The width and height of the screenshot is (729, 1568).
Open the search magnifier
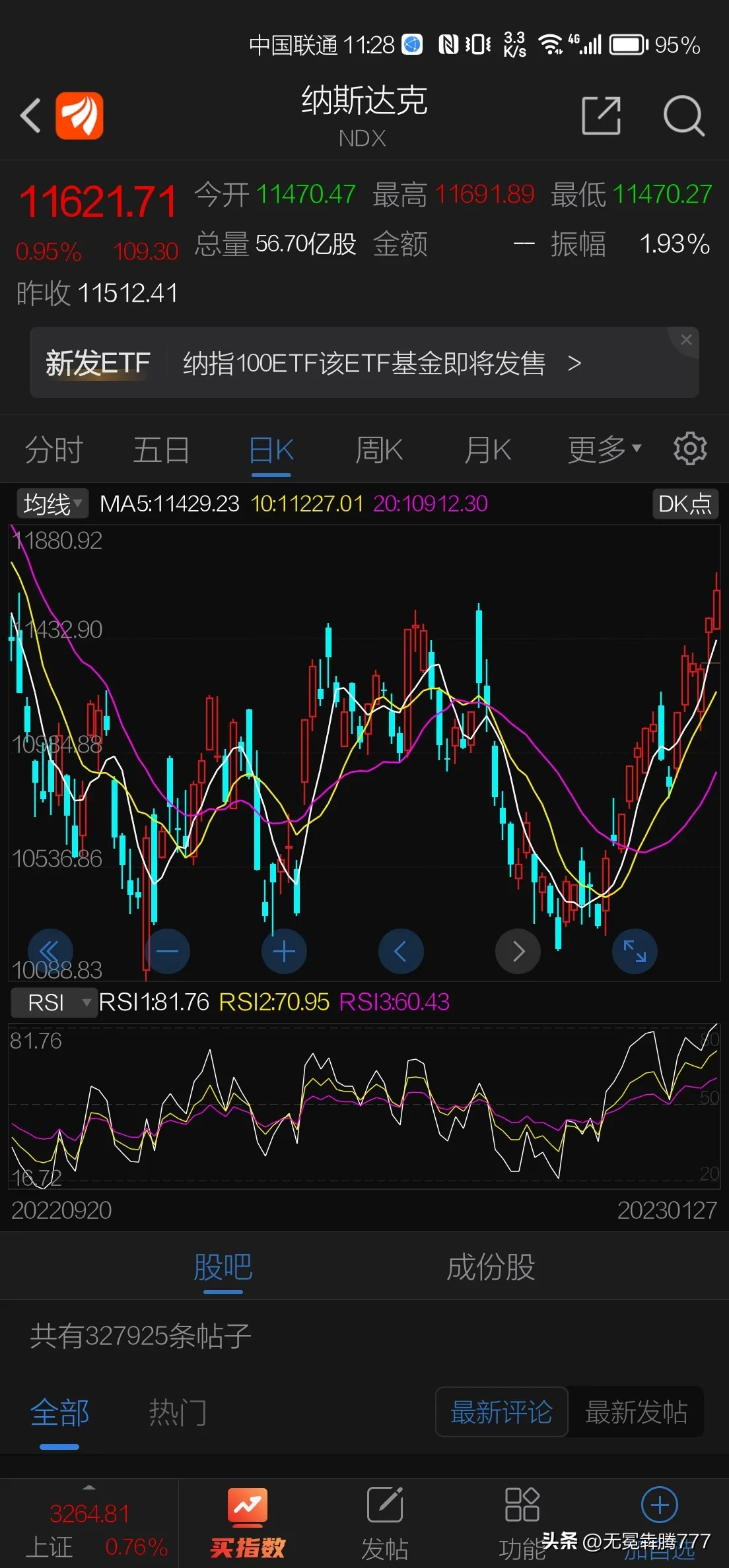click(683, 115)
